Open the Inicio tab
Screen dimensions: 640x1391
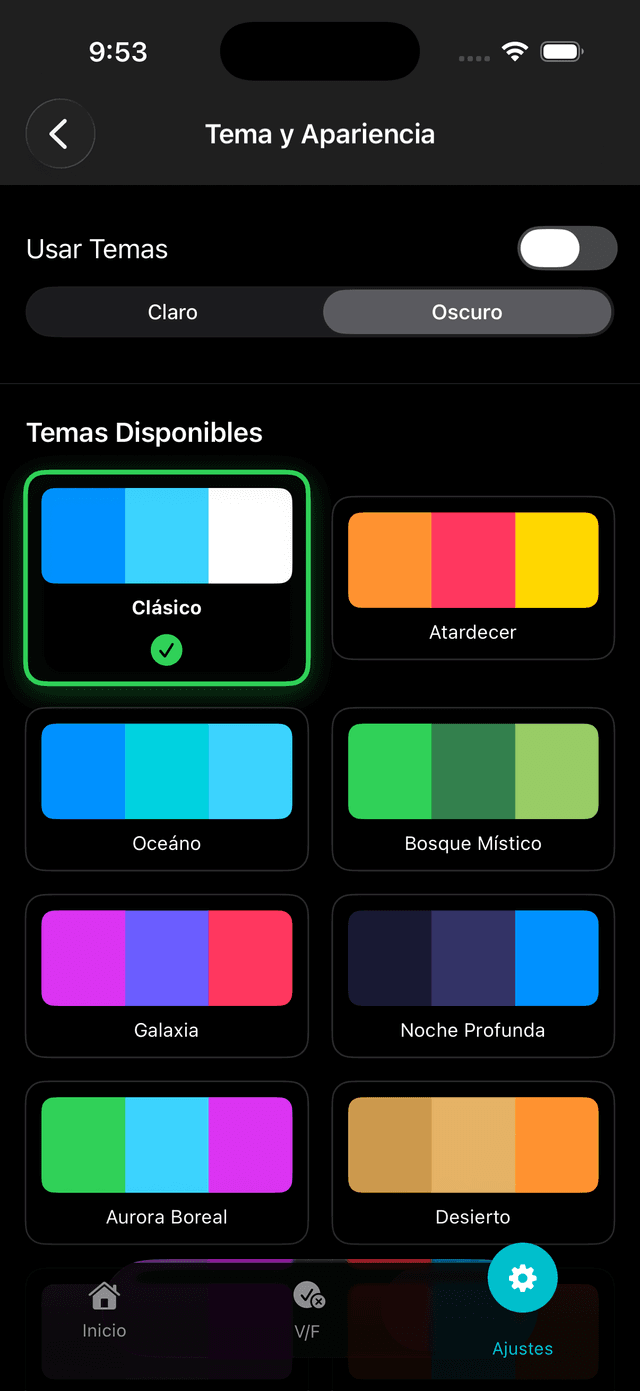(104, 1310)
